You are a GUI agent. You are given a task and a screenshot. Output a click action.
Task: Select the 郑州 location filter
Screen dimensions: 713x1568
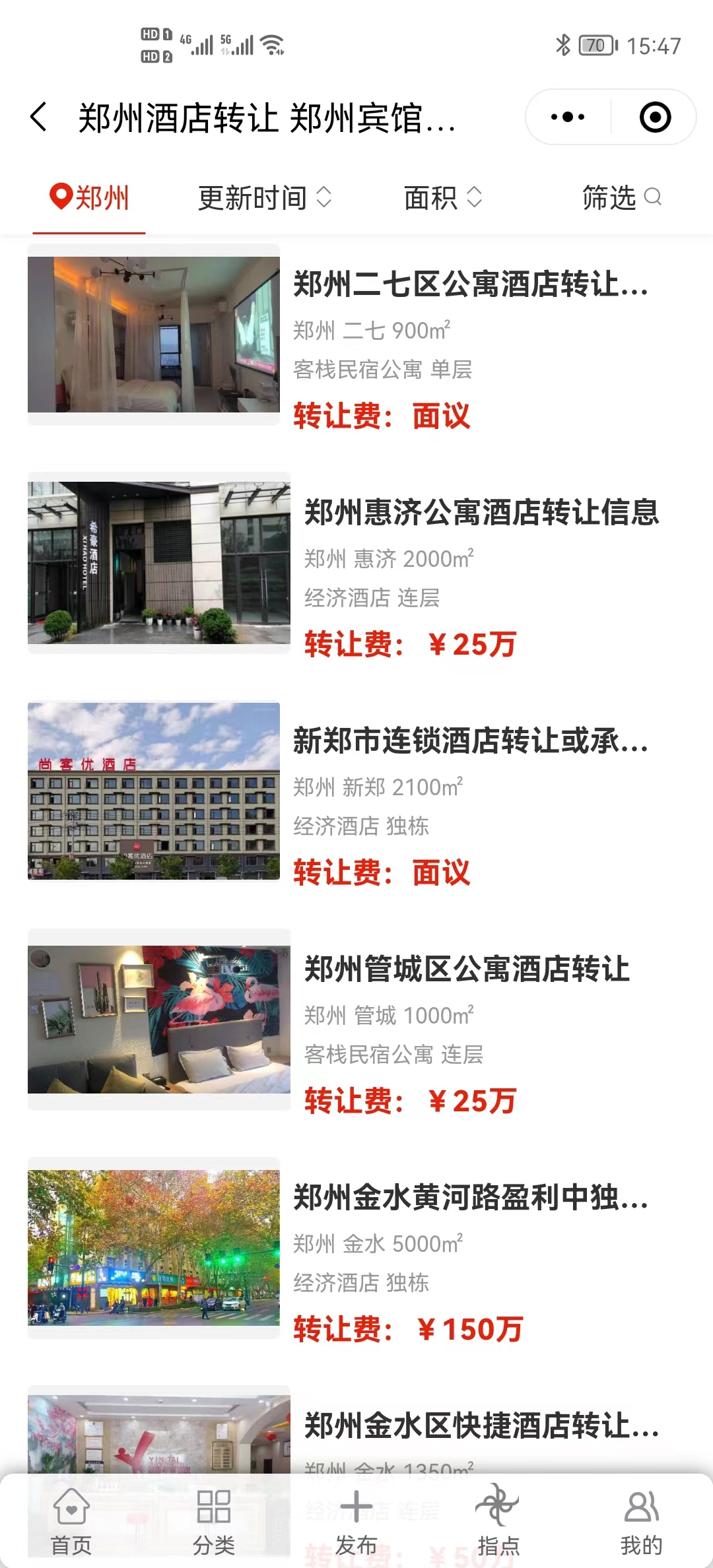[x=89, y=197]
